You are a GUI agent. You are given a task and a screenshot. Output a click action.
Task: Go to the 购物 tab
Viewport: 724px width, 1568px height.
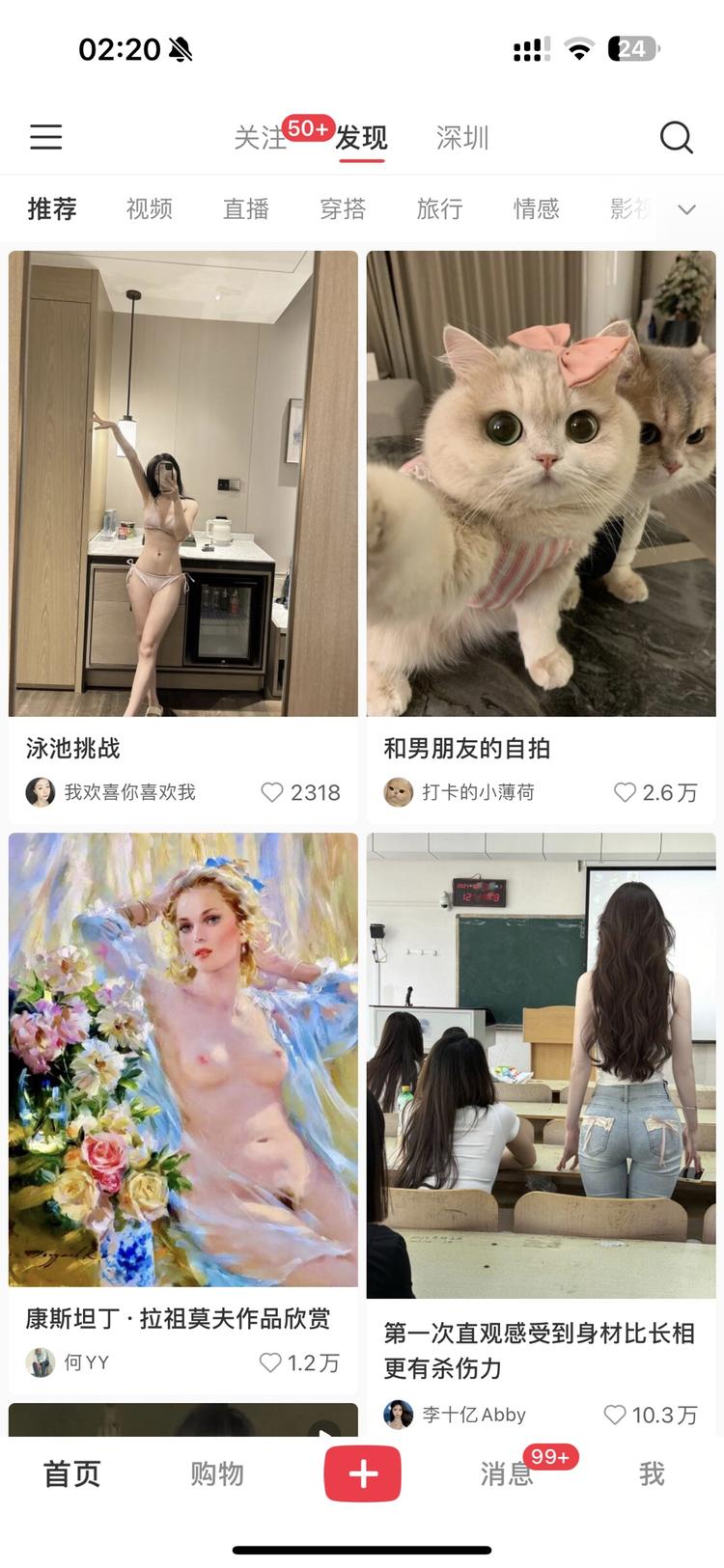coord(216,1473)
